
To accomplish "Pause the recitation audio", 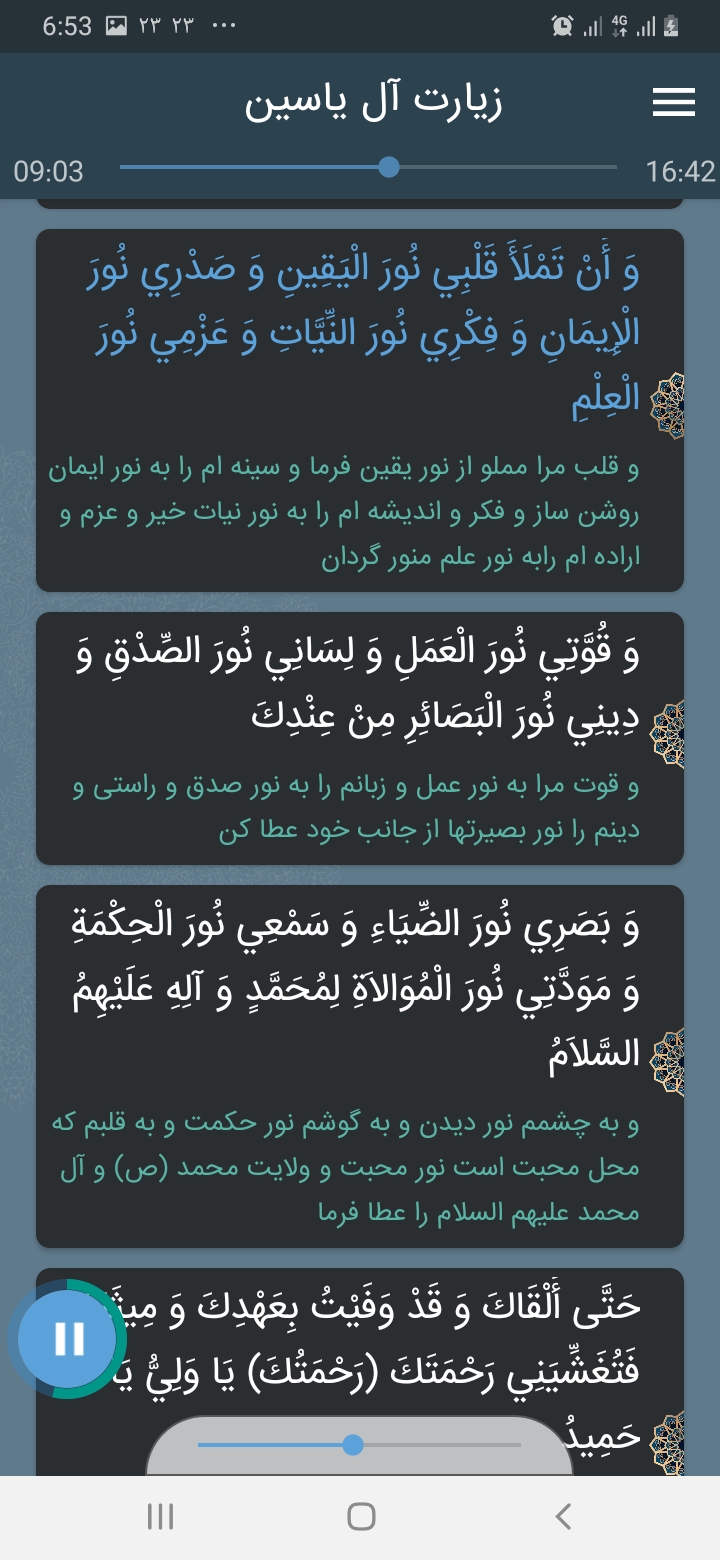I will (69, 1338).
